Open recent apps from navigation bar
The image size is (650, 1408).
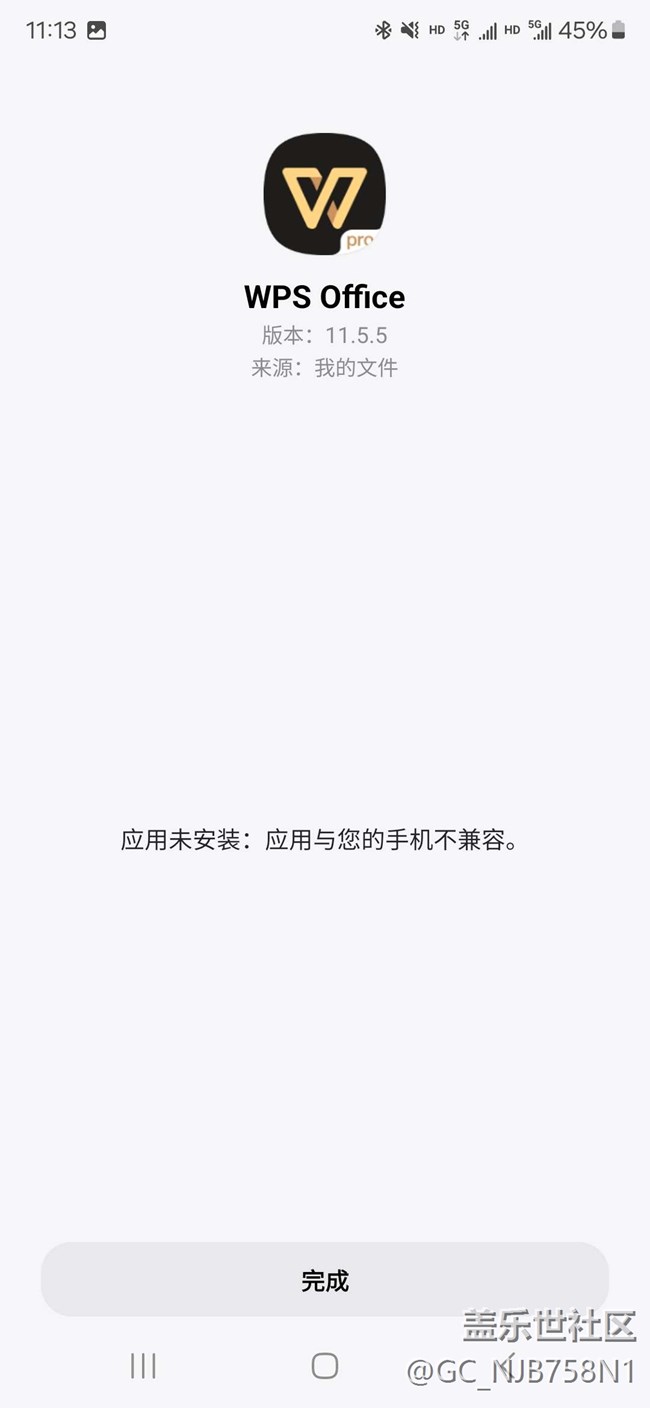coord(144,1366)
